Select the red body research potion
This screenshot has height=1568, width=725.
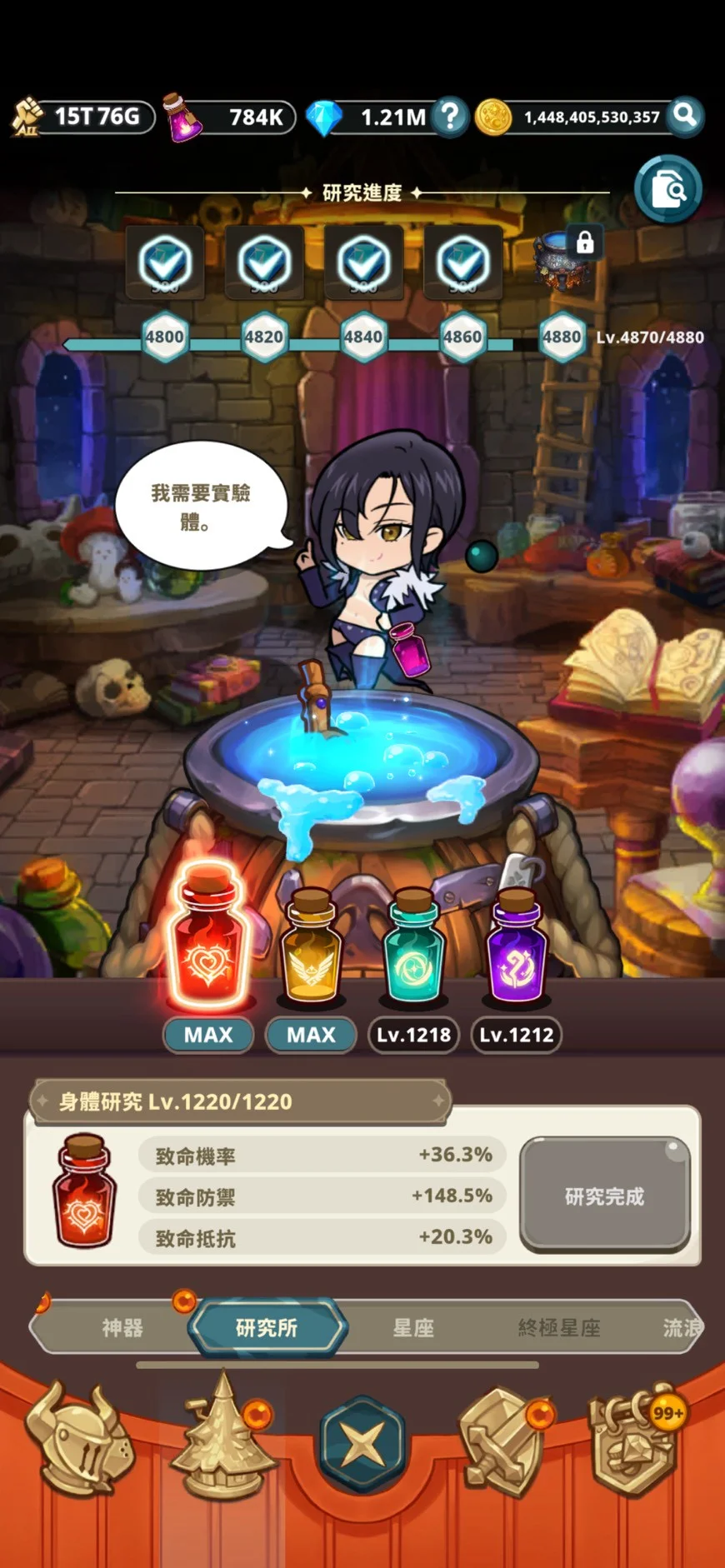[x=207, y=937]
